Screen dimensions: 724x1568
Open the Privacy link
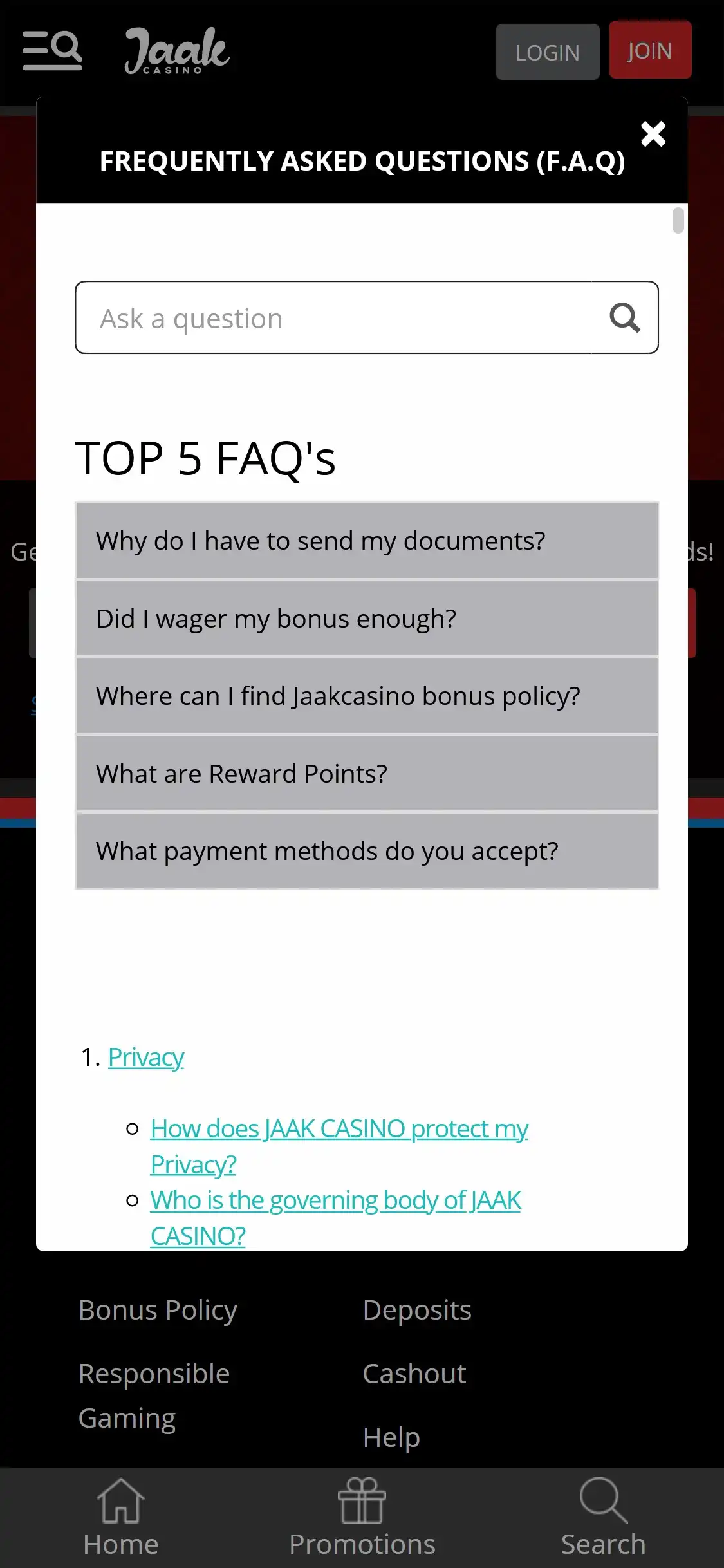pyautogui.click(x=146, y=1057)
